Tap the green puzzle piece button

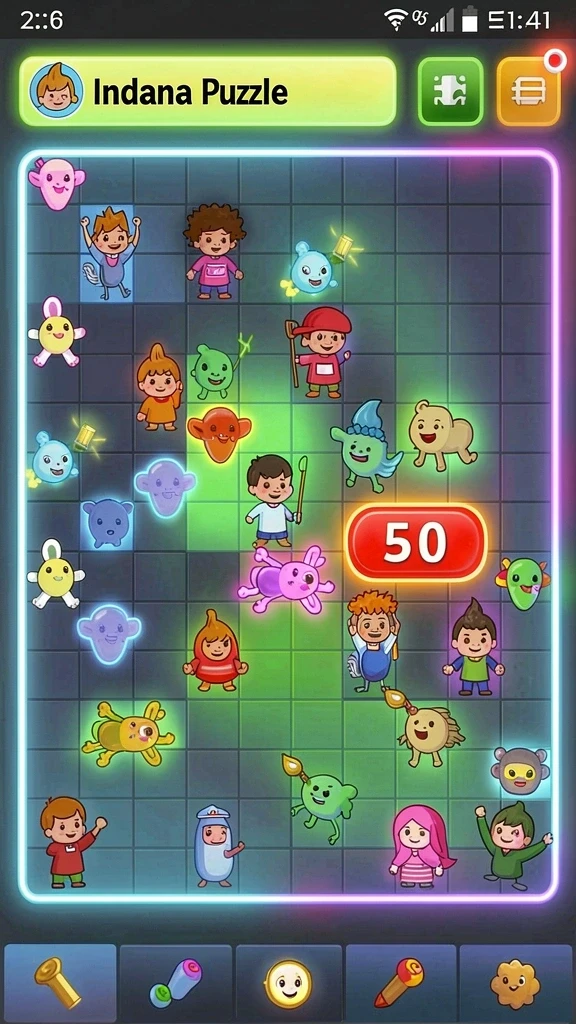pos(450,91)
